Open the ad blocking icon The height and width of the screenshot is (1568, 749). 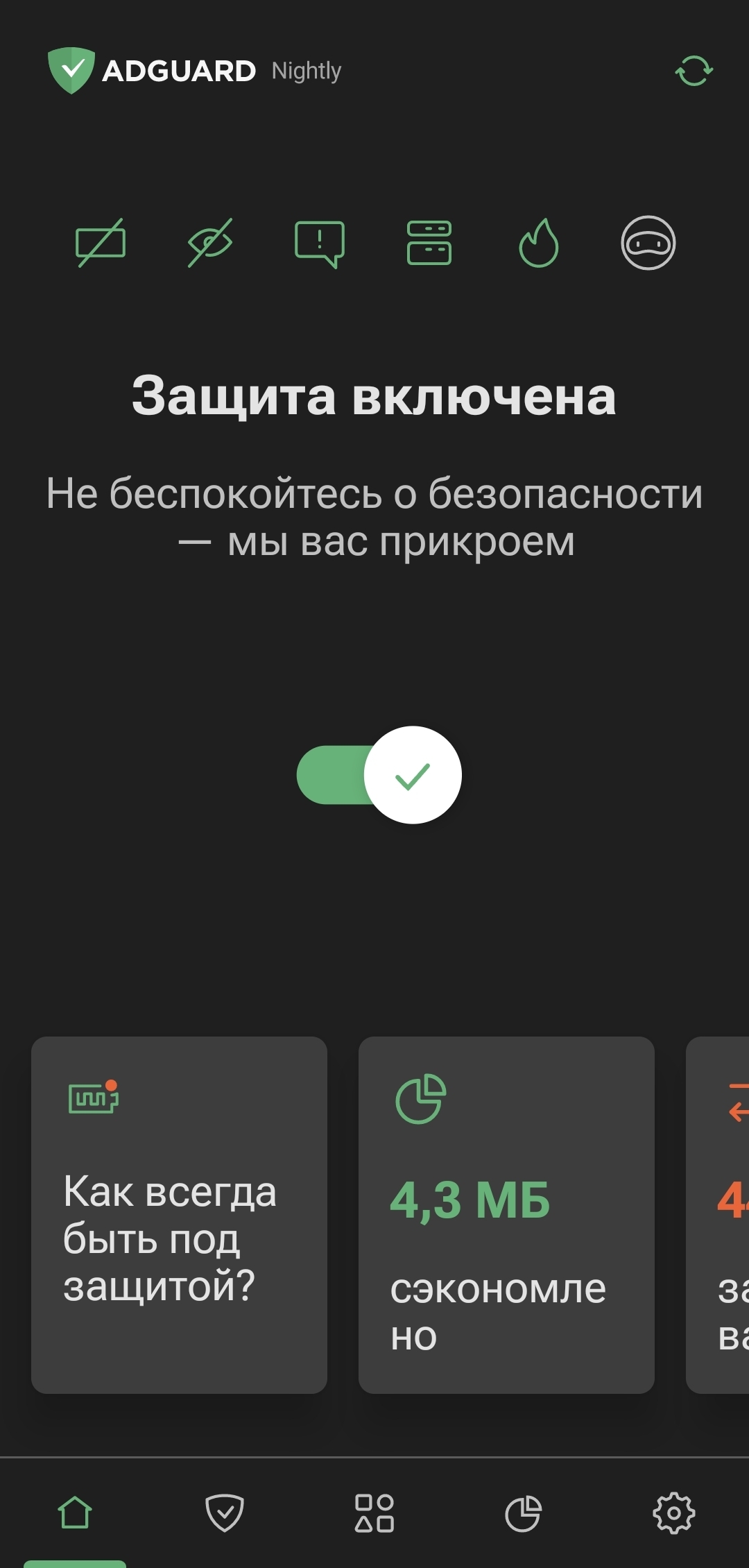(x=101, y=243)
